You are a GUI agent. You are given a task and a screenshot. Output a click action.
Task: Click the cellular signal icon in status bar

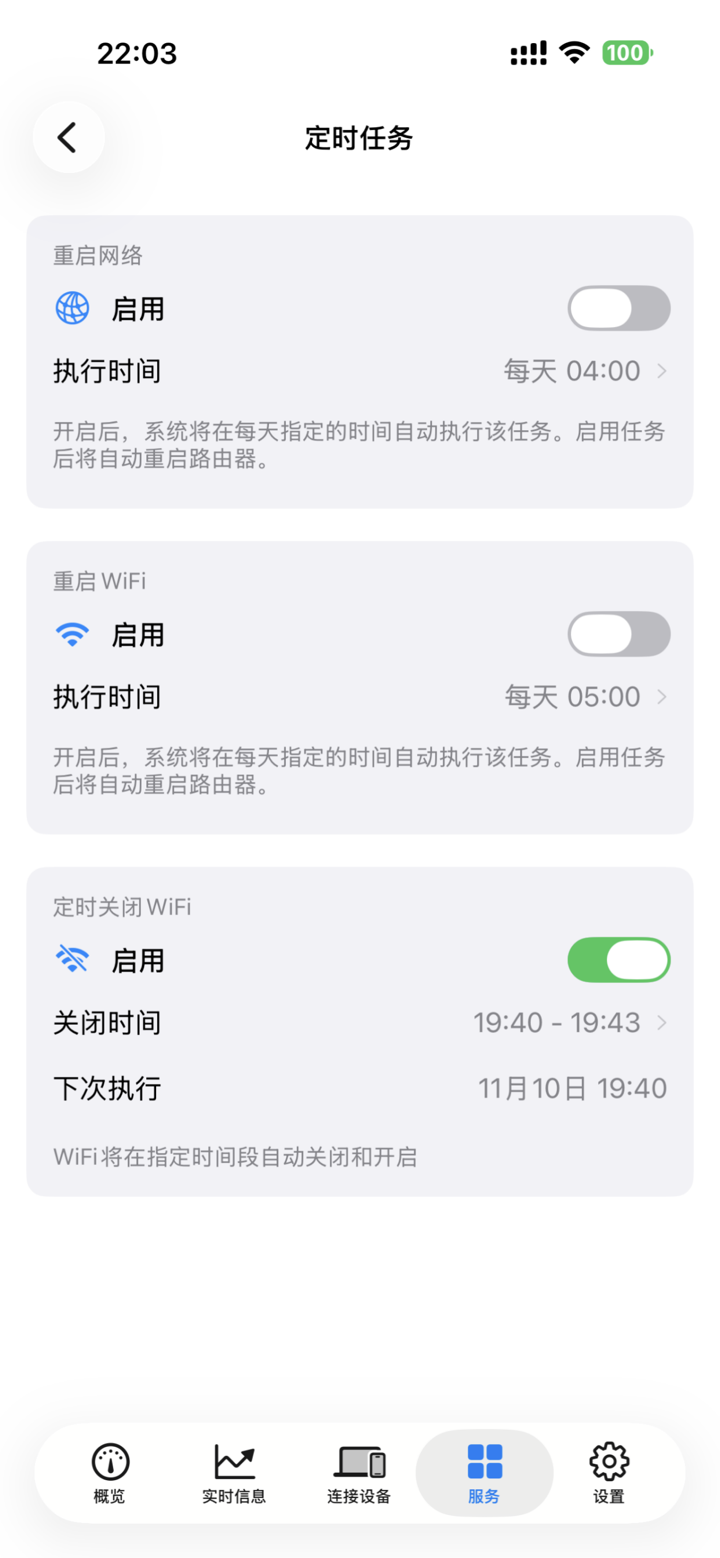[528, 52]
